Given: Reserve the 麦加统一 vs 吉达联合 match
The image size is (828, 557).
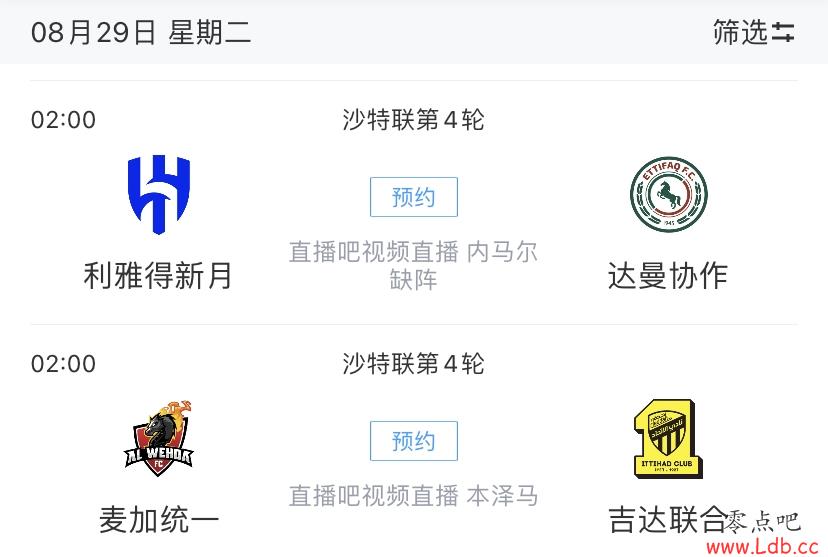Looking at the screenshot, I should (413, 441).
